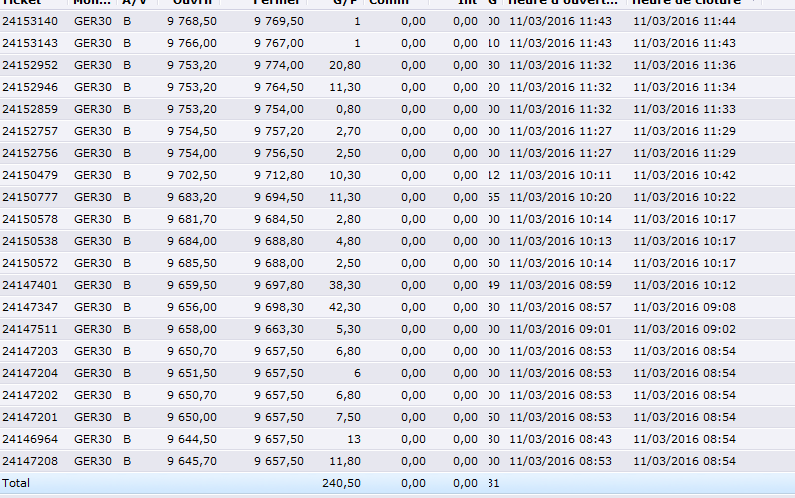Sort by the G/P column header
Image resolution: width=795 pixels, height=498 pixels.
pyautogui.click(x=345, y=3)
